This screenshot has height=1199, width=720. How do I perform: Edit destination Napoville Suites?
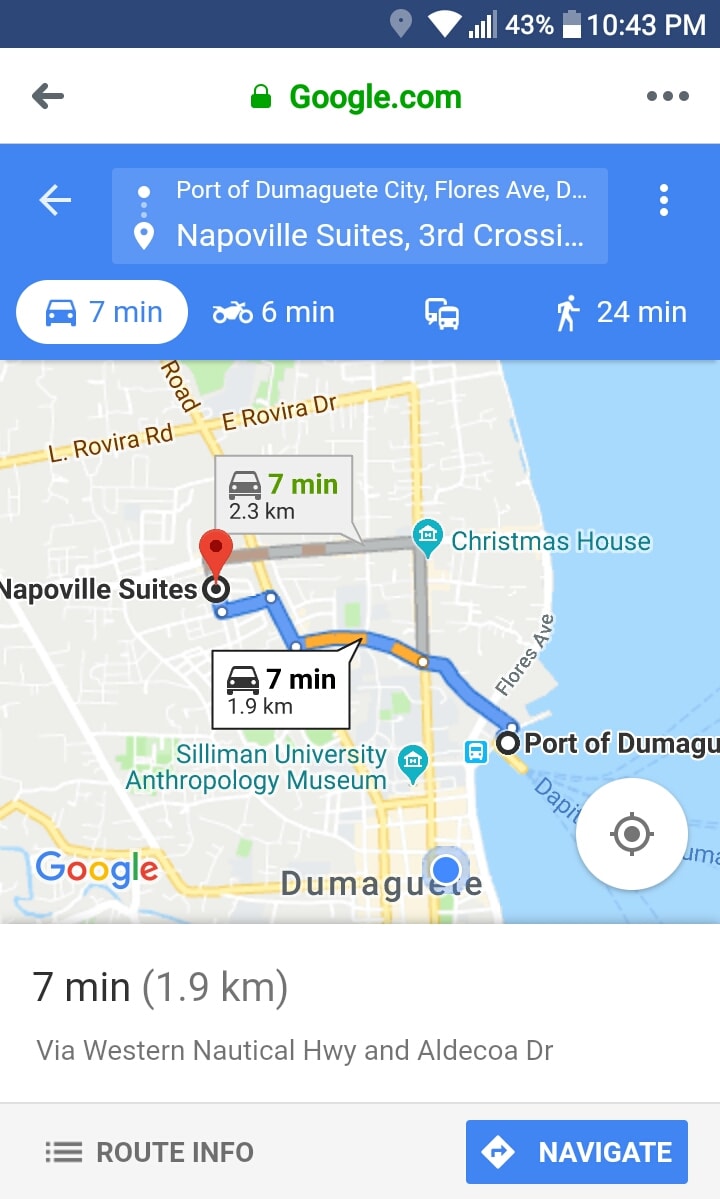(x=378, y=236)
